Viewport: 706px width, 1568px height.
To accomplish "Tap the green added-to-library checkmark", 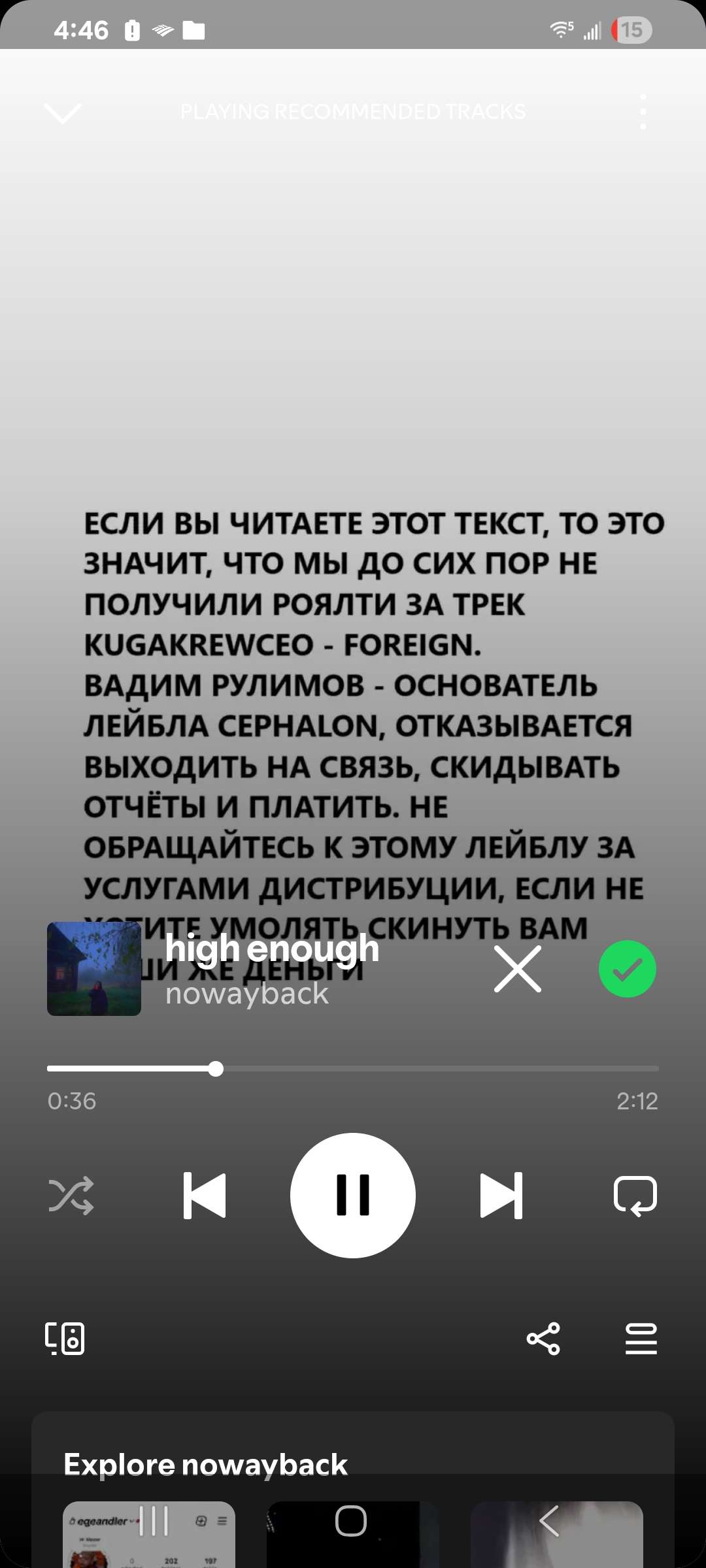I will pyautogui.click(x=627, y=969).
